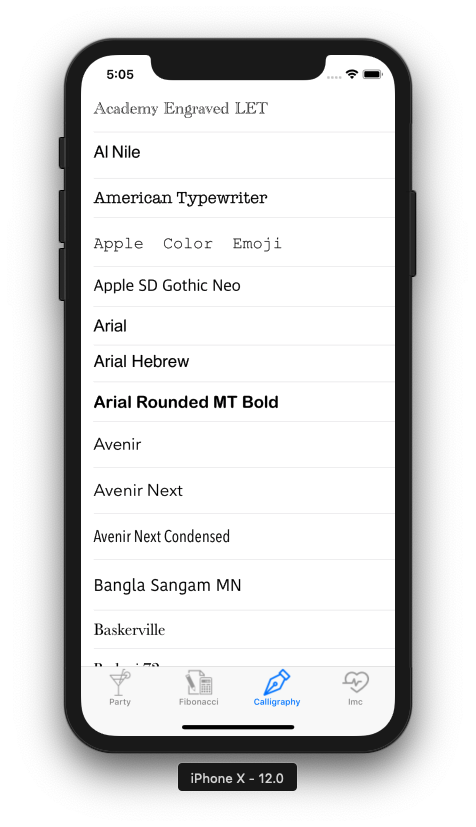
Task: Choose American Typewriter from the list
Action: click(238, 198)
